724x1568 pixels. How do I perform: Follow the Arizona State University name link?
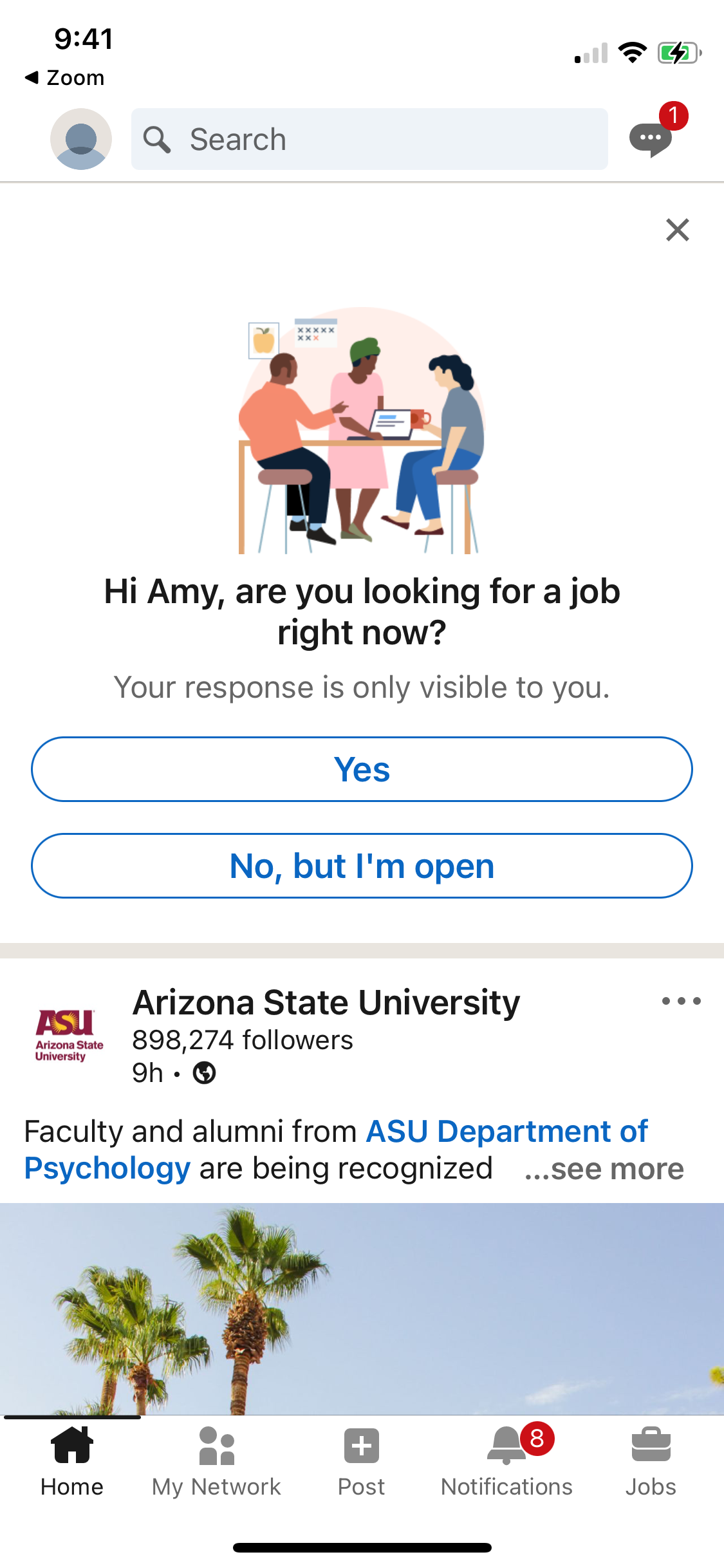326,1002
